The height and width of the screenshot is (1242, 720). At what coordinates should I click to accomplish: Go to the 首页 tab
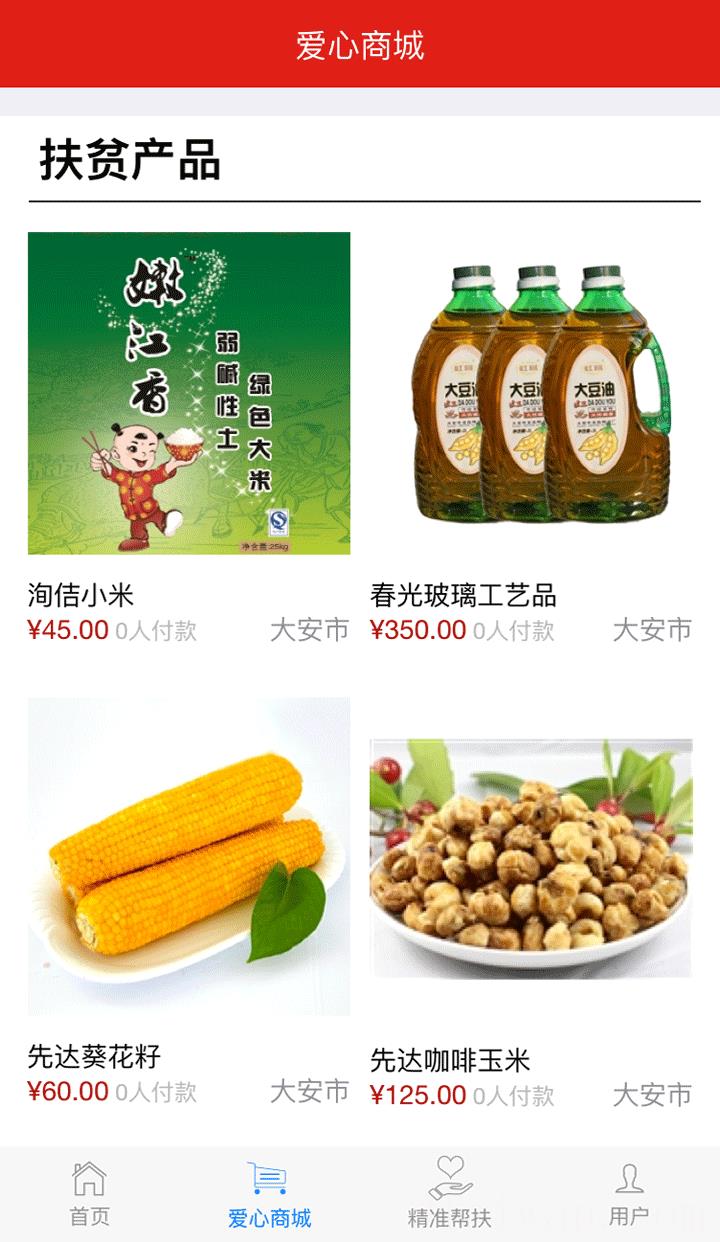point(89,1194)
